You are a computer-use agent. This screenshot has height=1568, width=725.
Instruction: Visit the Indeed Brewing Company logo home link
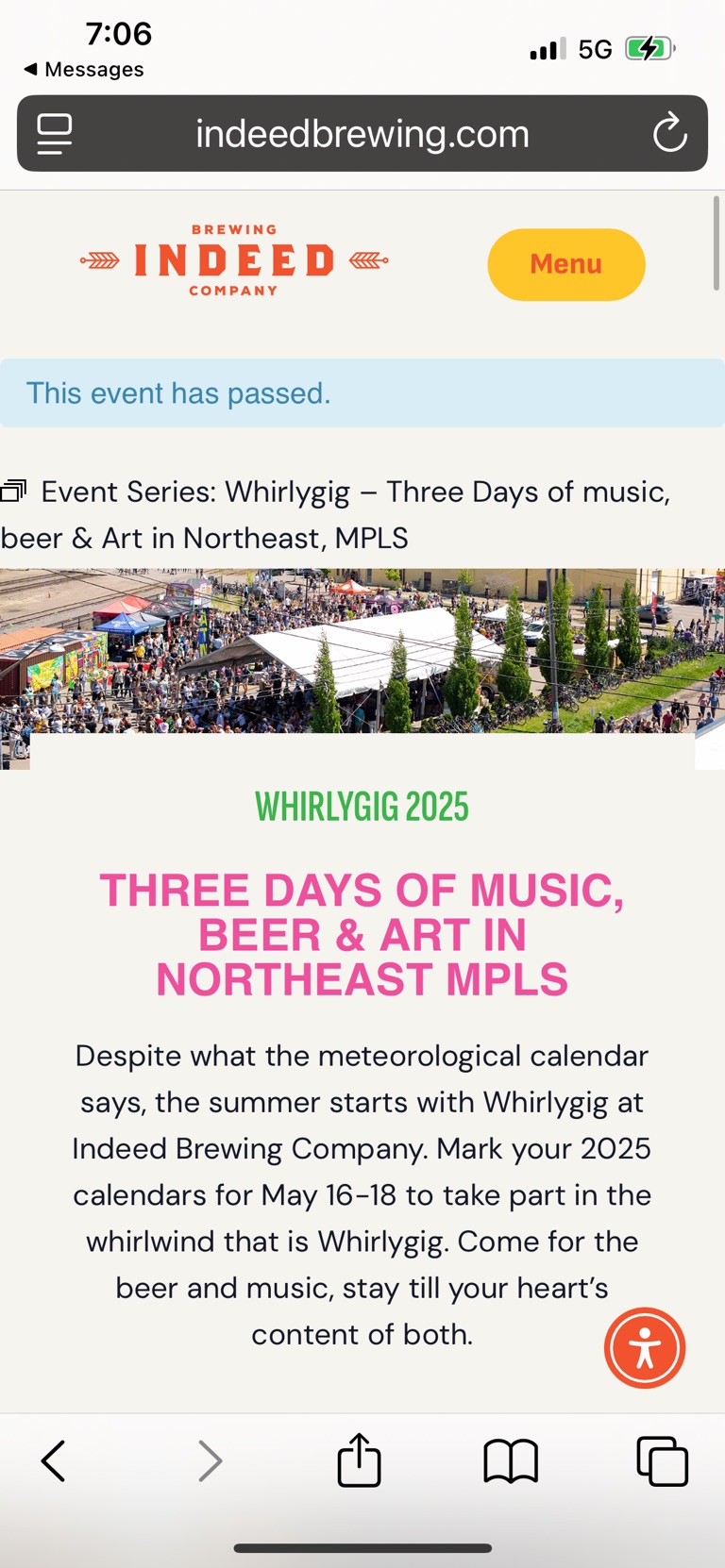point(233,260)
